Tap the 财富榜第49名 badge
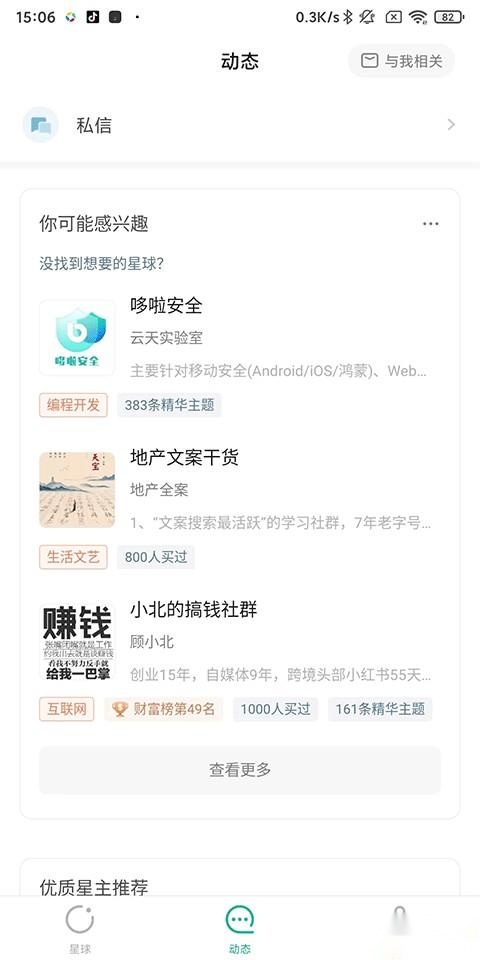Viewport: 480px width, 960px height. click(163, 710)
